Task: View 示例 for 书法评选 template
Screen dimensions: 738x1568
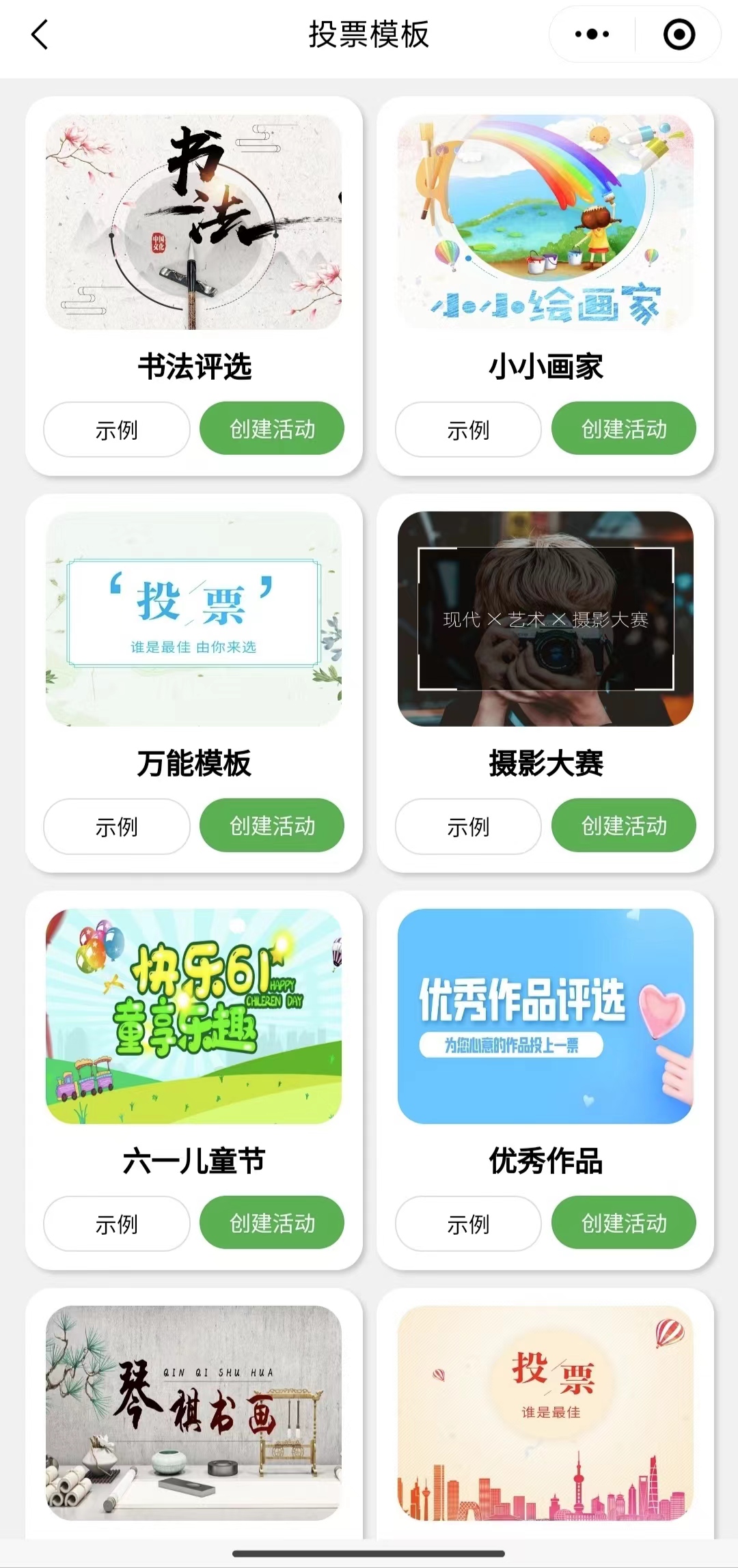Action: [x=117, y=430]
